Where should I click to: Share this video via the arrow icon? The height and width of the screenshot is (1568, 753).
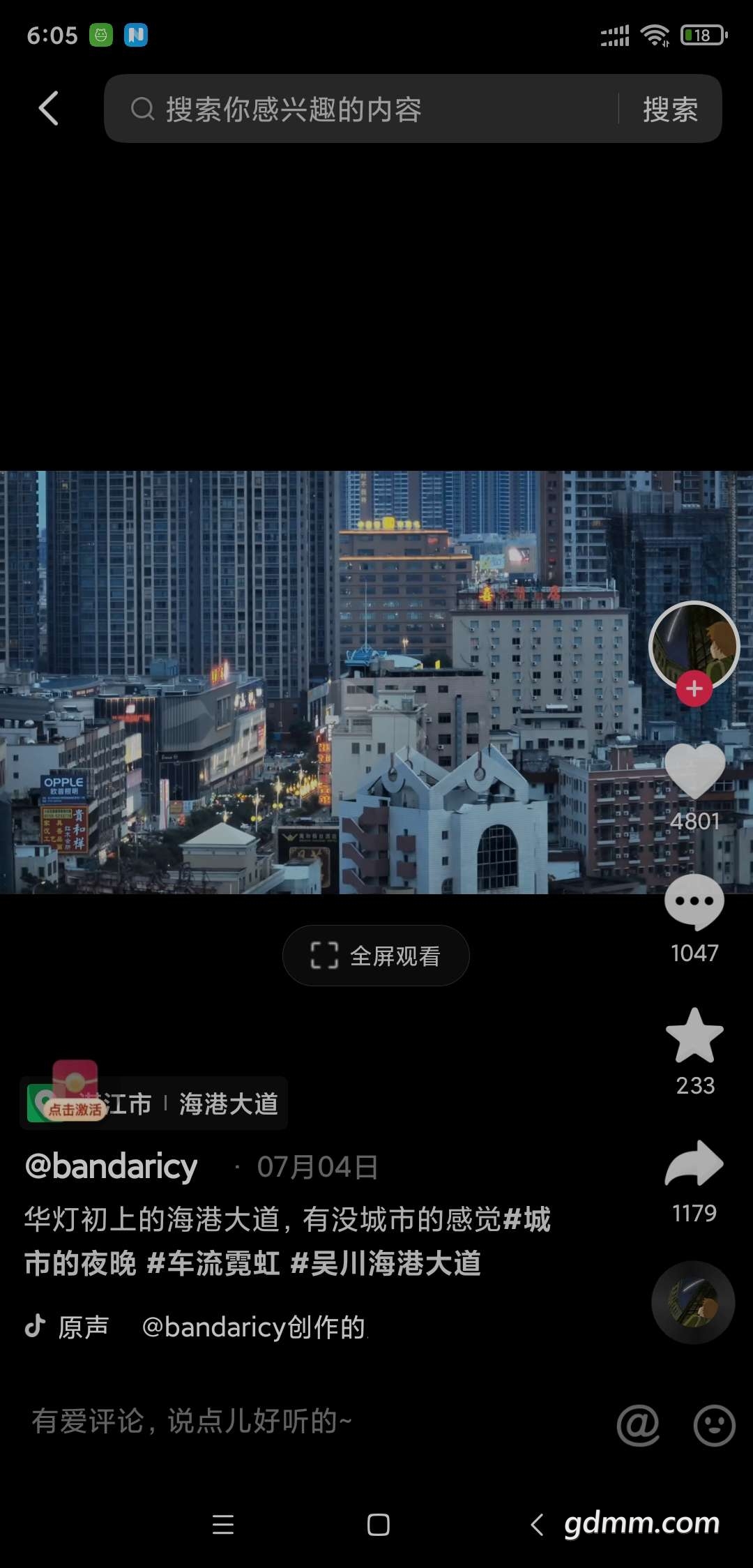coord(694,1165)
